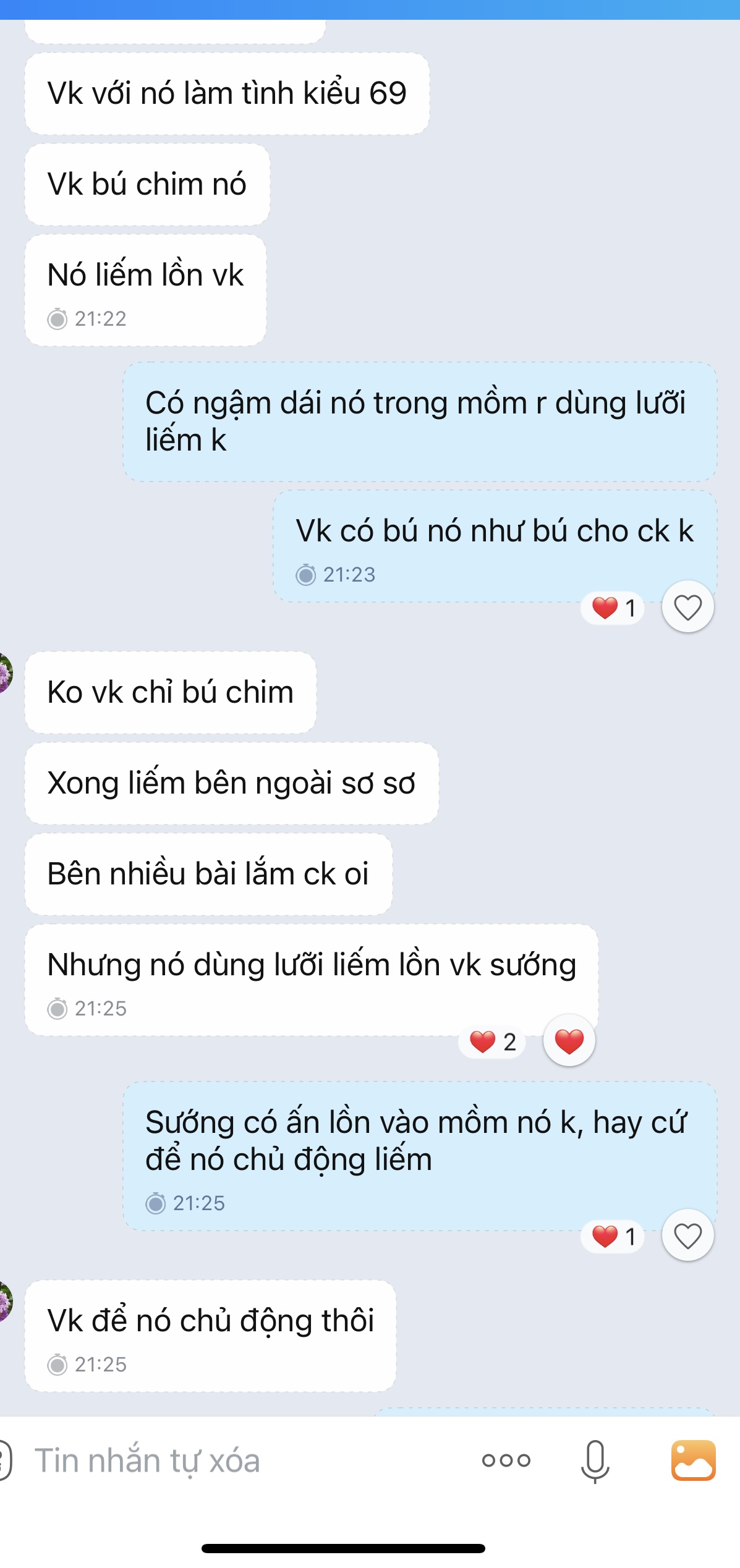Open the sticker emoji icon

coord(5,1461)
